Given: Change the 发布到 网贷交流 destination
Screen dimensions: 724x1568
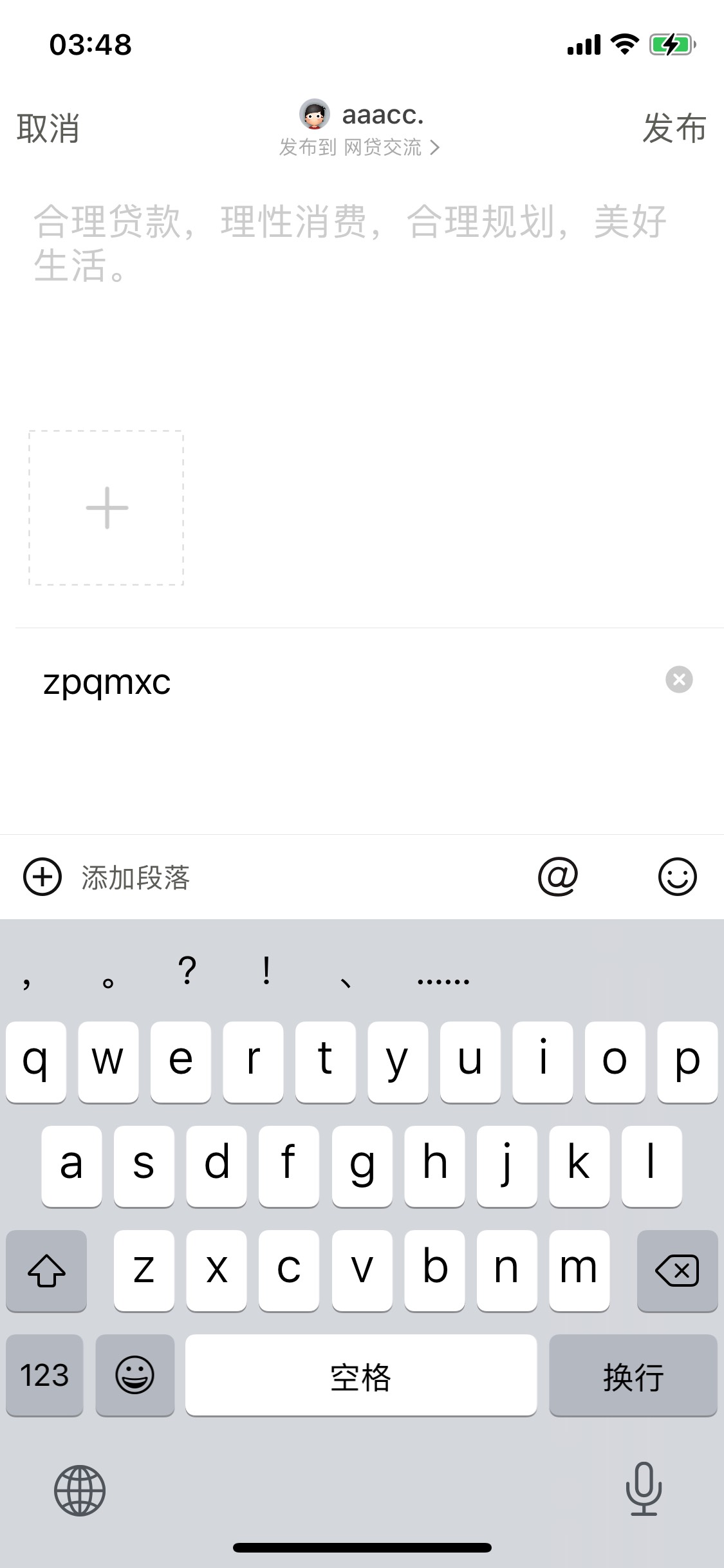Looking at the screenshot, I should click(359, 147).
